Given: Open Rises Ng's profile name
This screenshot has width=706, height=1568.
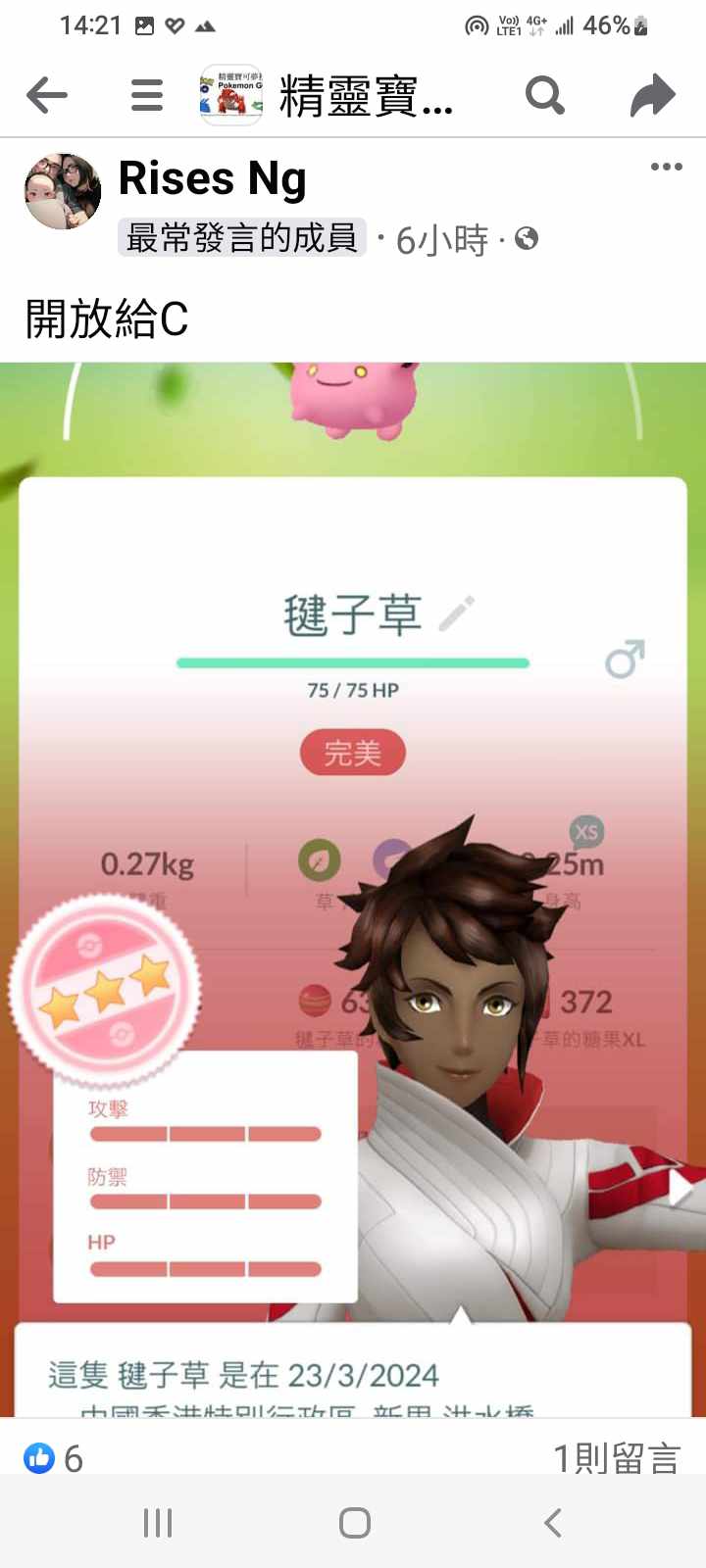Looking at the screenshot, I should (212, 178).
